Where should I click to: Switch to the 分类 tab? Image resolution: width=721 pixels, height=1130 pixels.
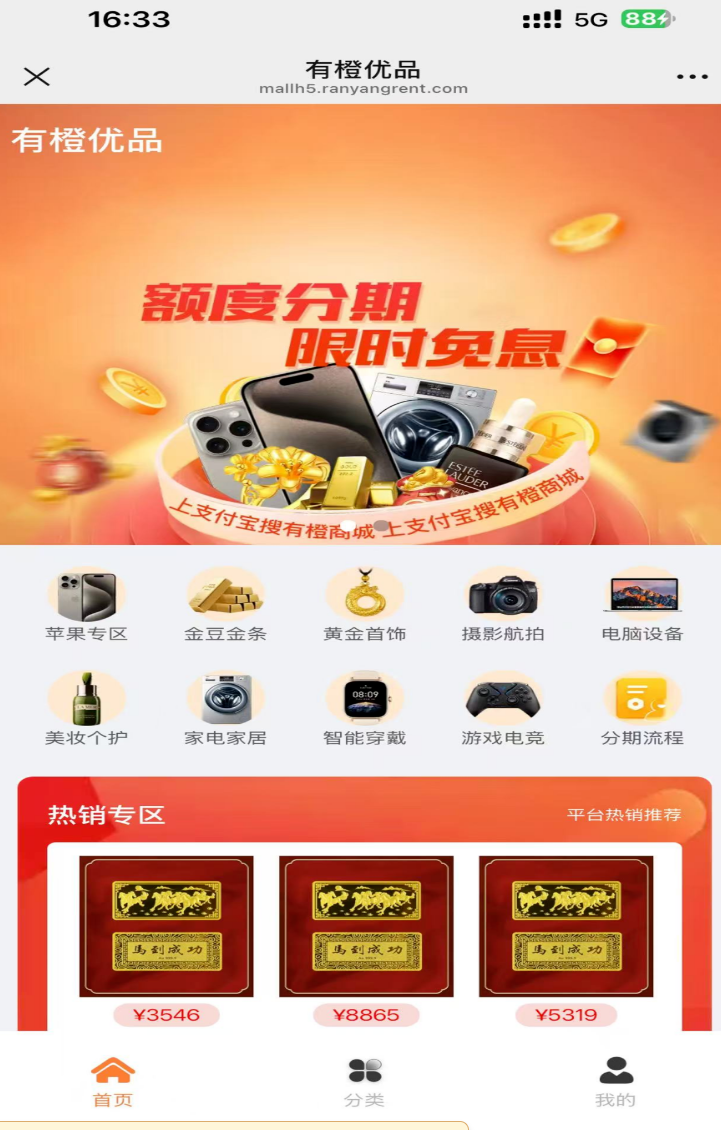365,1082
